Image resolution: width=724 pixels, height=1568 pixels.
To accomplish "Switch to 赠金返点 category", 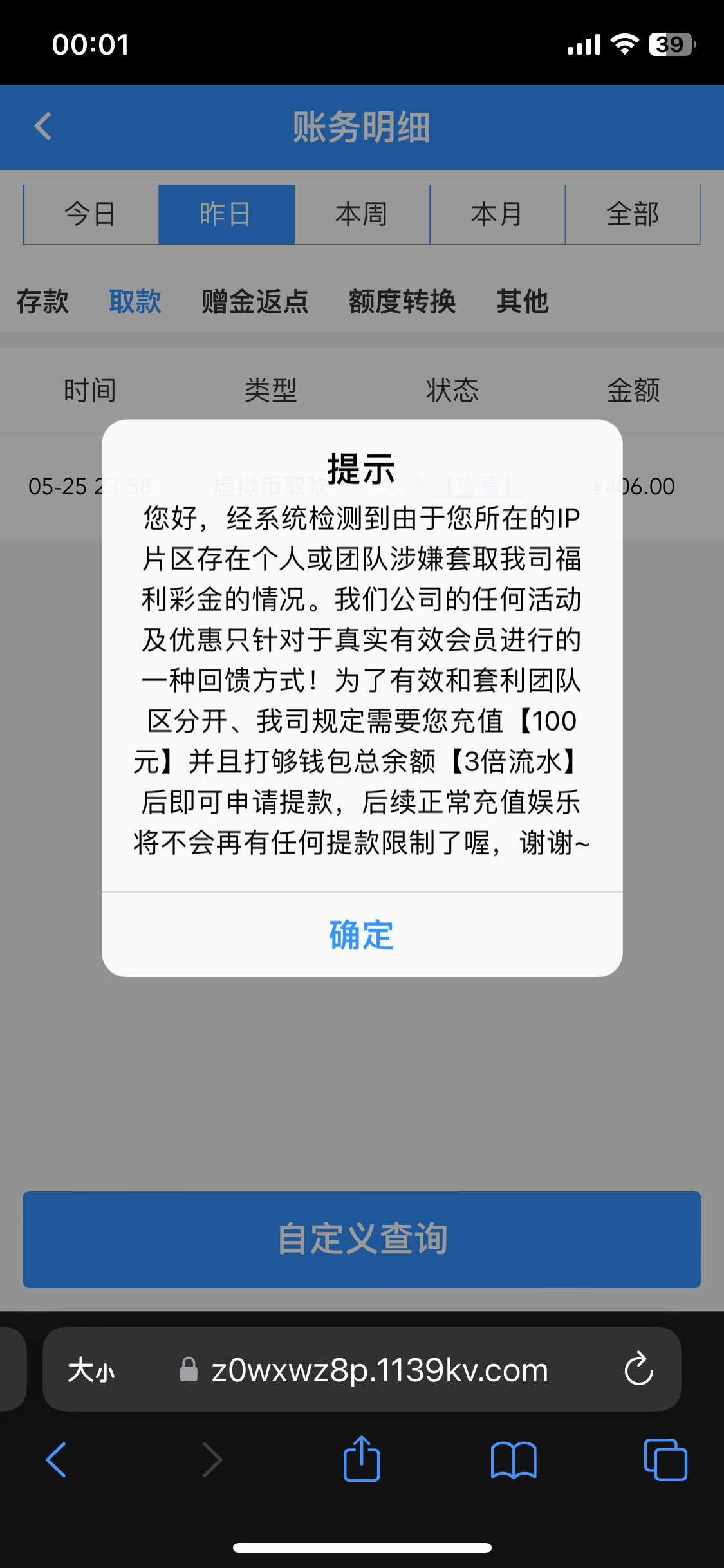I will (x=255, y=301).
